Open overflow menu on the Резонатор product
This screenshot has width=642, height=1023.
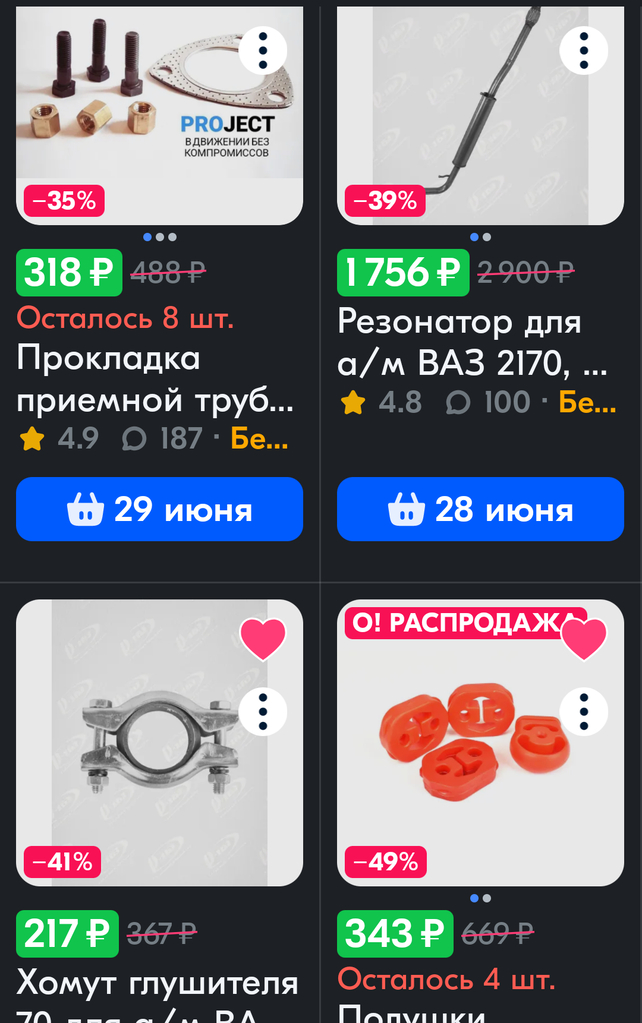(x=583, y=50)
